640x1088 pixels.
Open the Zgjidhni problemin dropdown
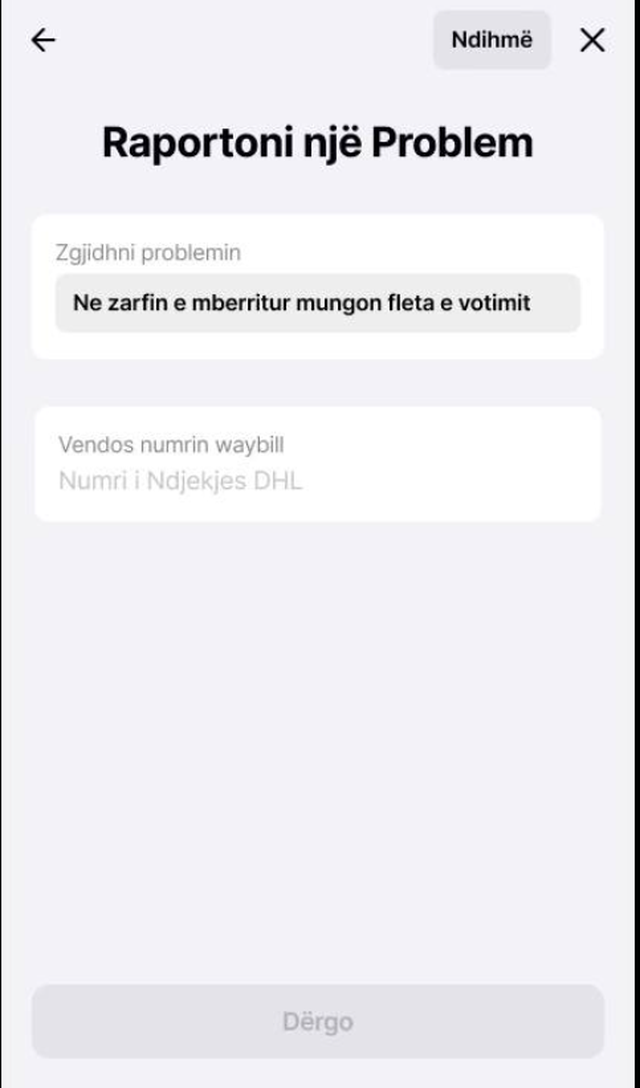317,303
